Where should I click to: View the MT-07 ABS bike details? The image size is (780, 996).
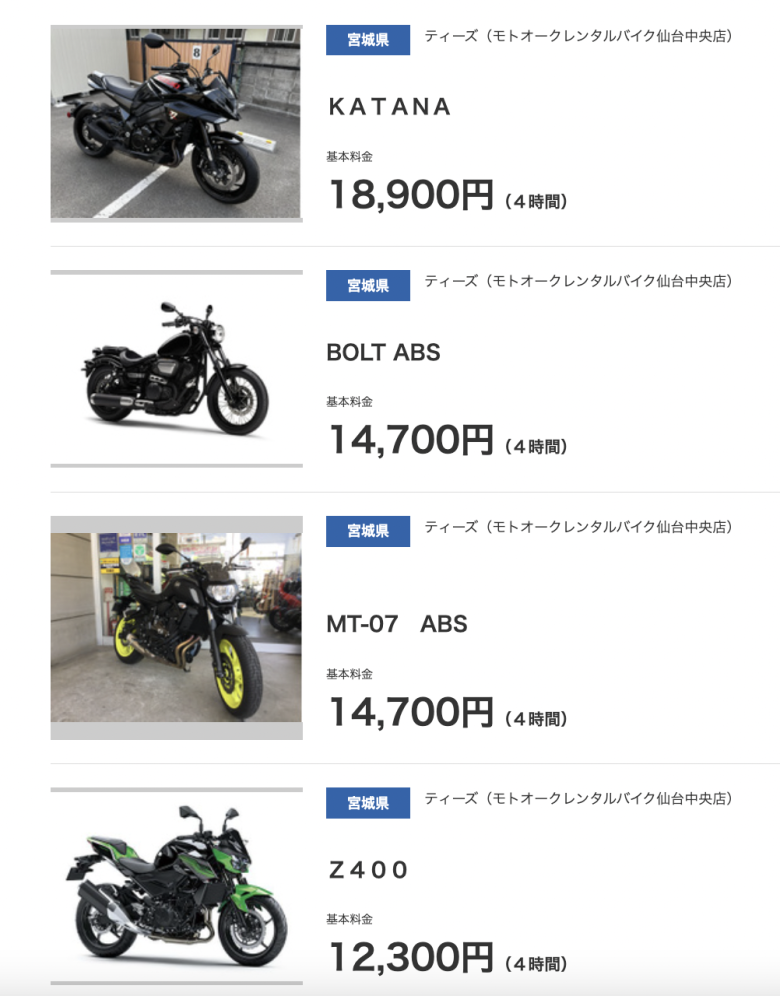(x=396, y=624)
